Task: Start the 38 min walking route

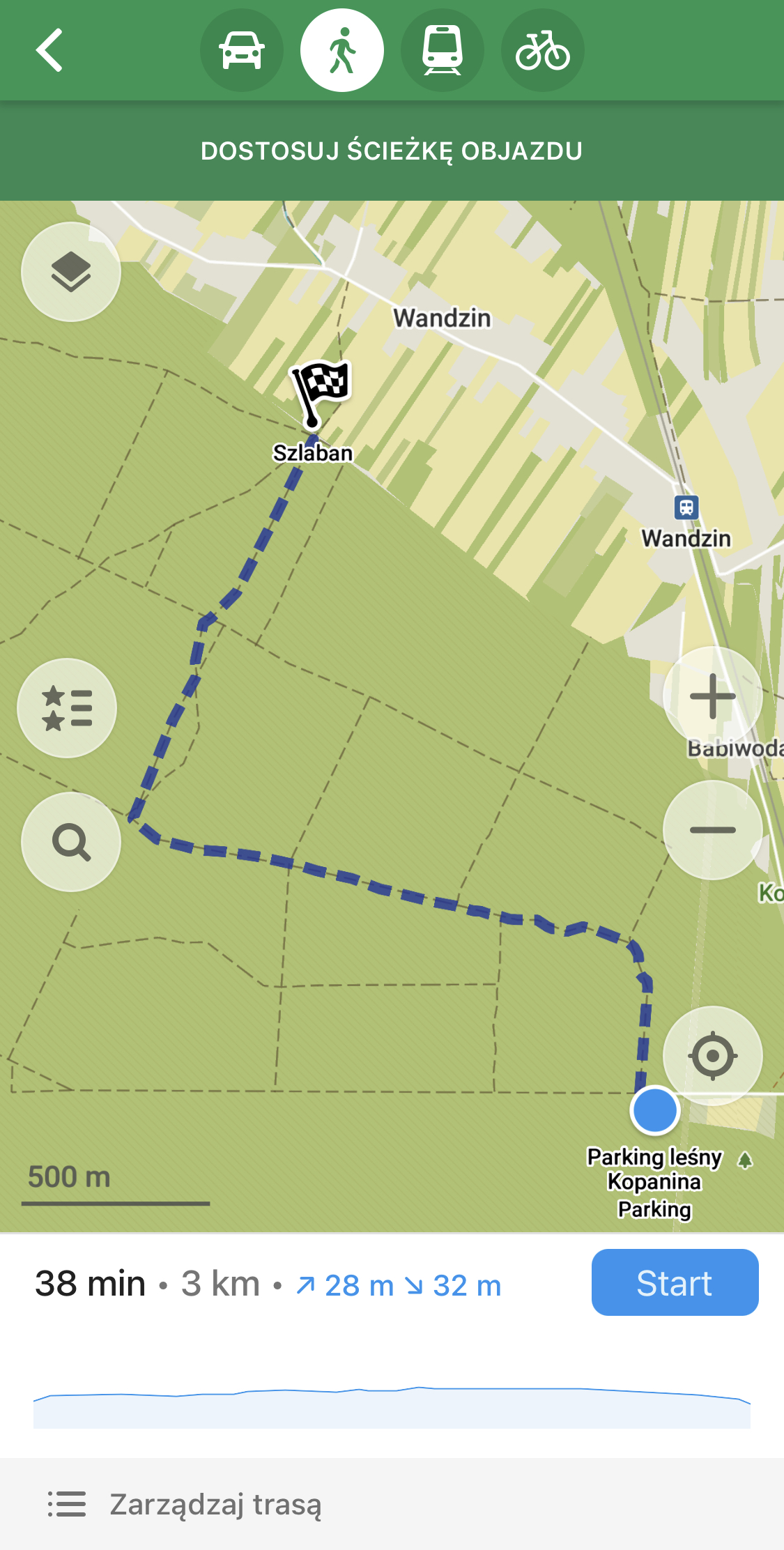Action: 675,1282
